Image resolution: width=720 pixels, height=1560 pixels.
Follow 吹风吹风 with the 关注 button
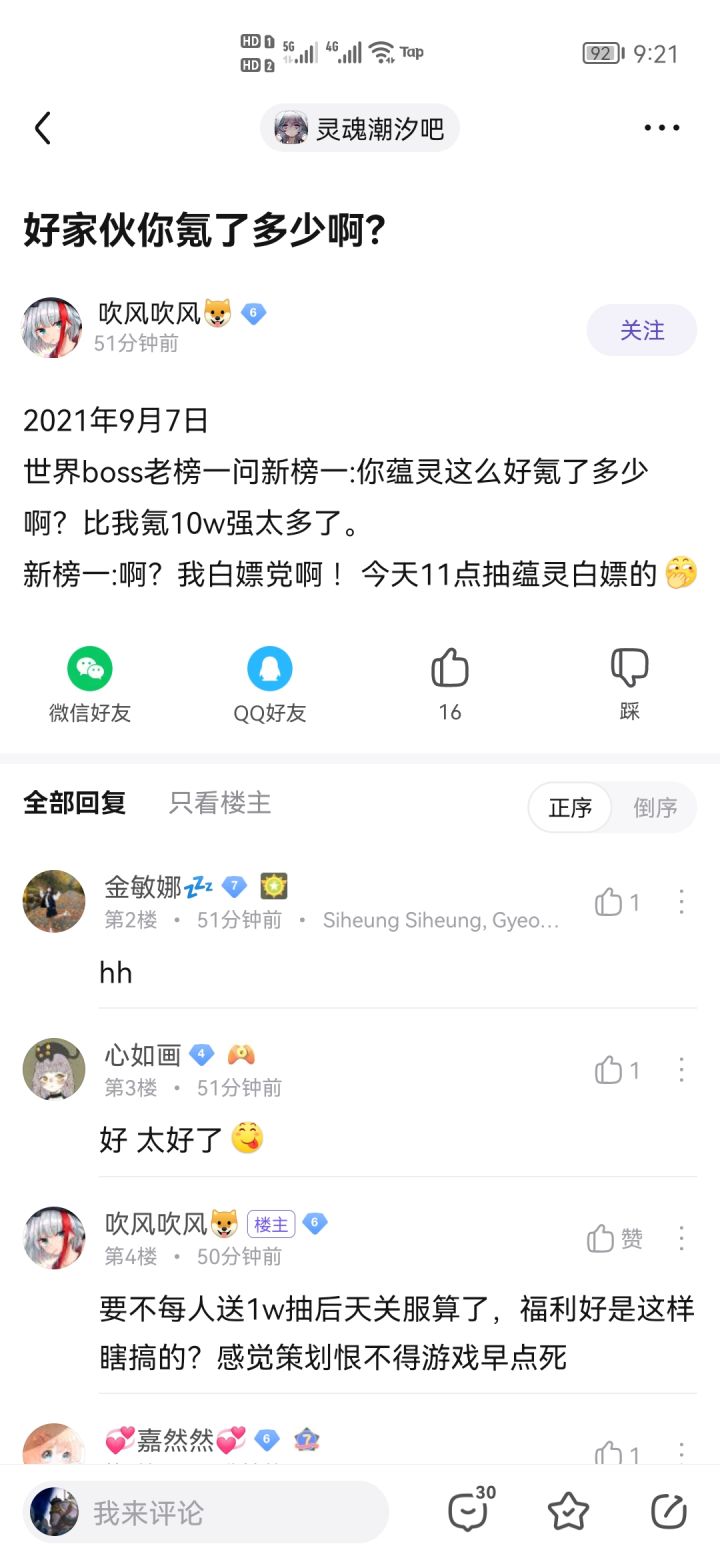642,330
